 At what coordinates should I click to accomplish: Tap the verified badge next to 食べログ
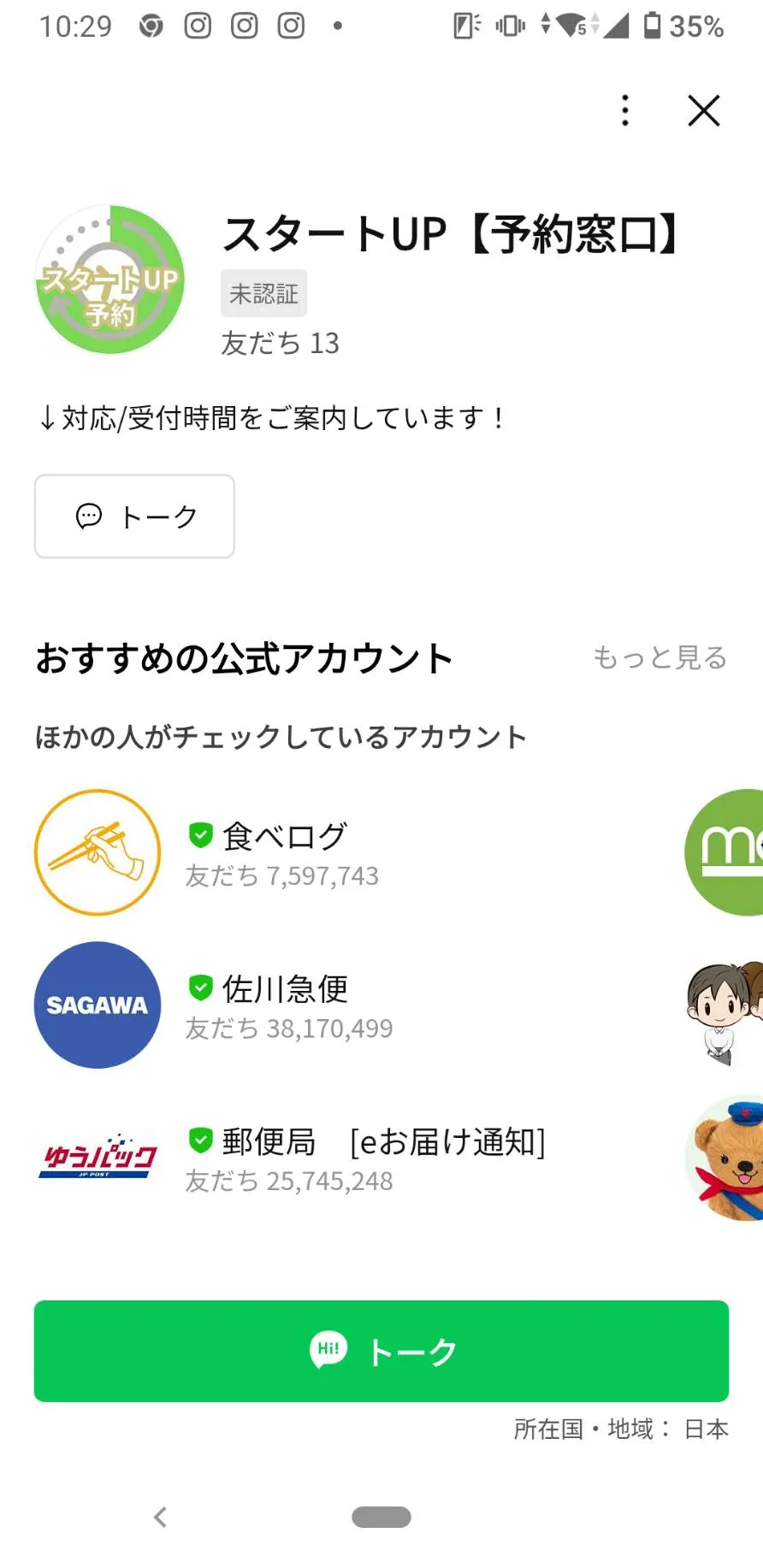click(200, 834)
